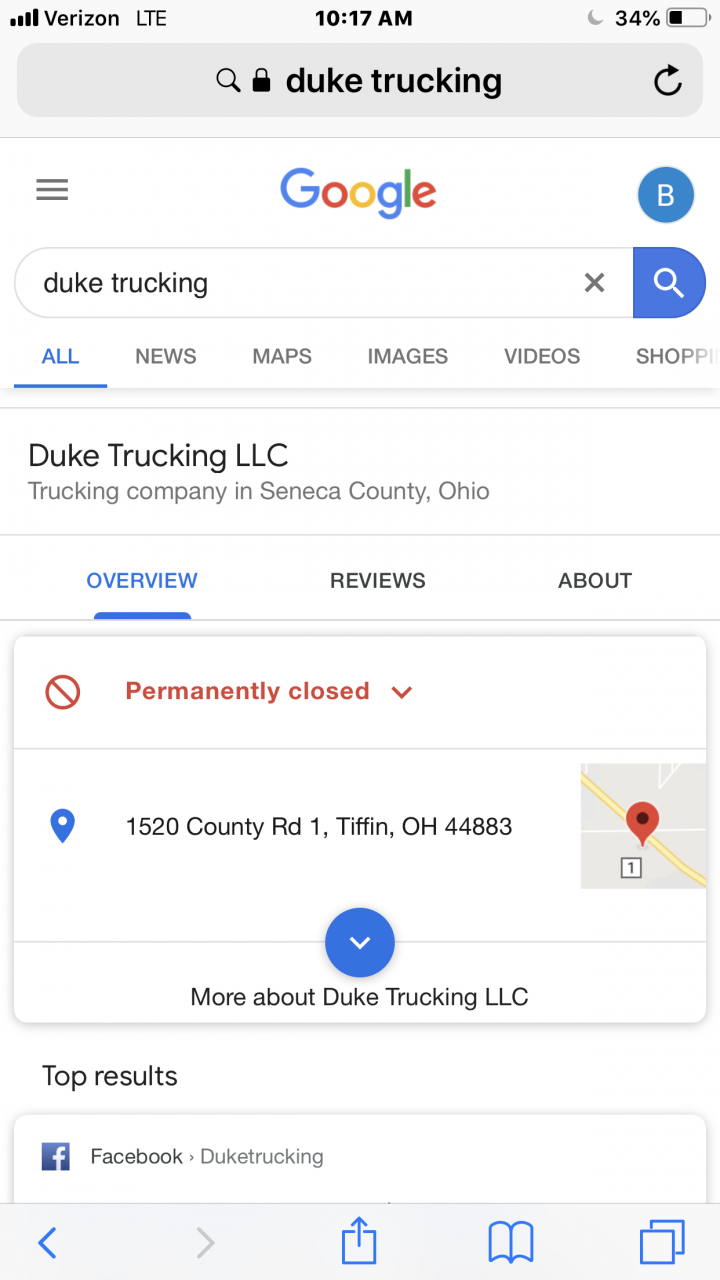Open Safari bookmarks
This screenshot has width=720, height=1280.
[510, 1243]
